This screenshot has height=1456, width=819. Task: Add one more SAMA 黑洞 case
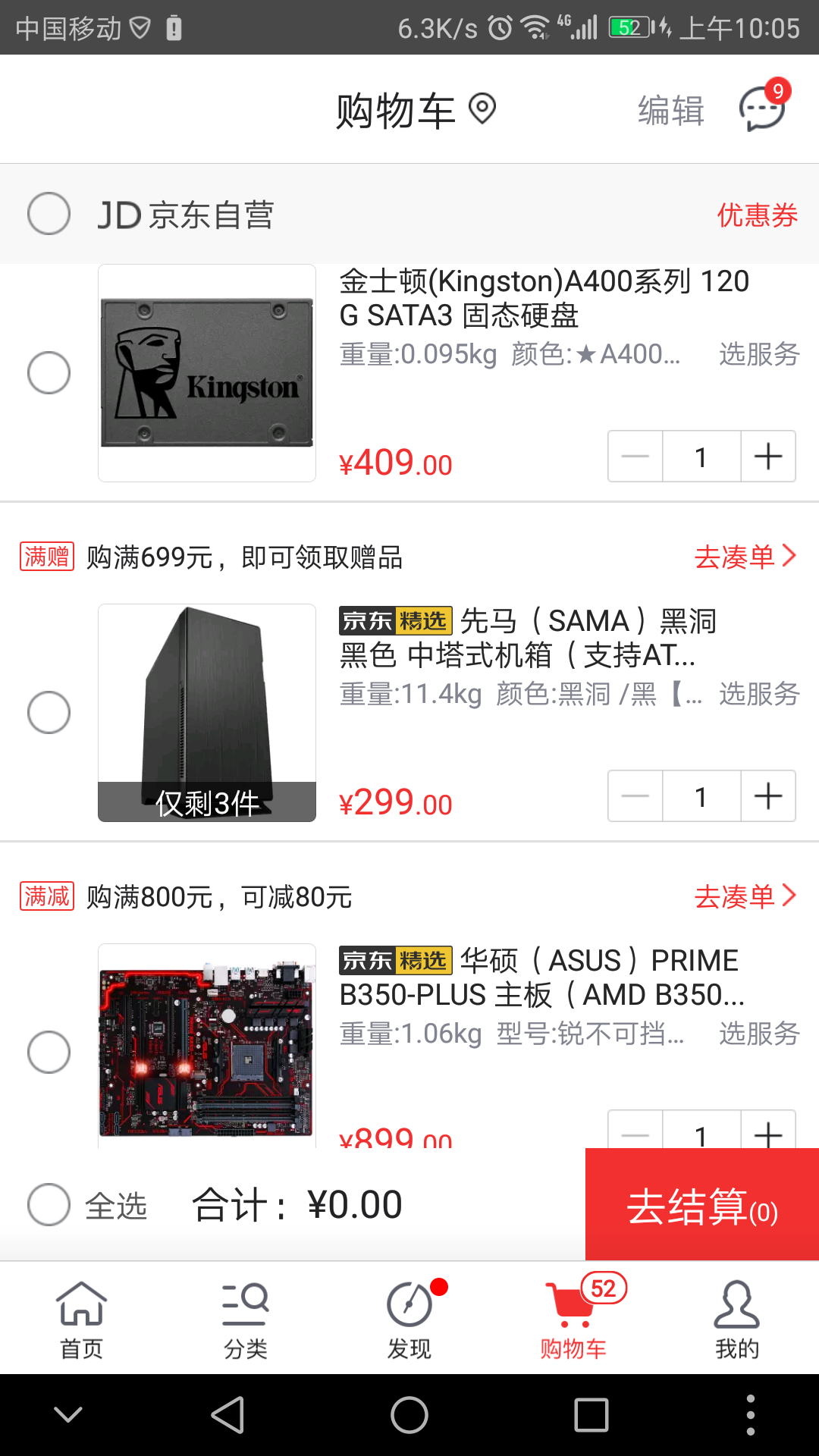point(768,796)
